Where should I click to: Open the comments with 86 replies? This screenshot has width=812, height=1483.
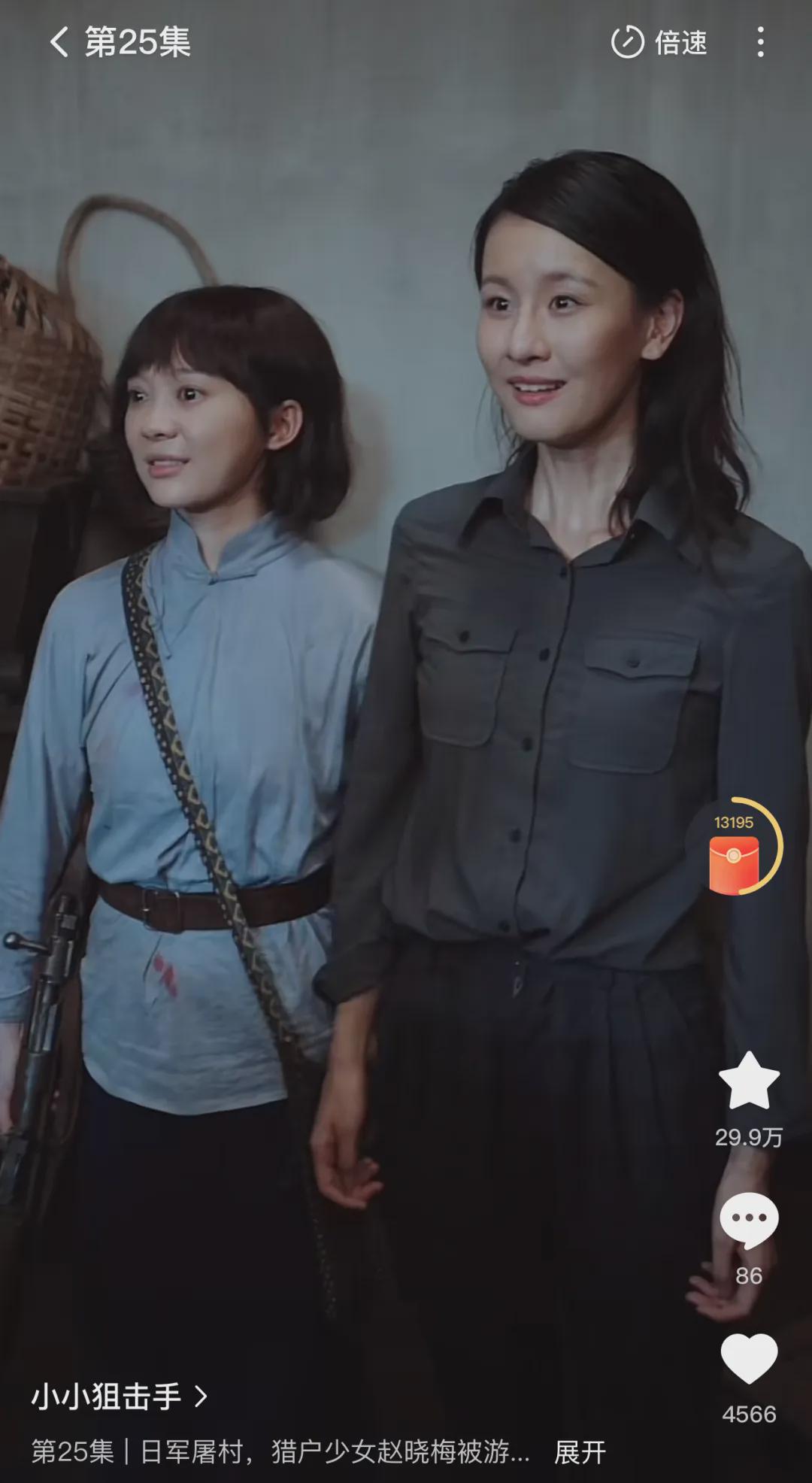pos(749,1220)
